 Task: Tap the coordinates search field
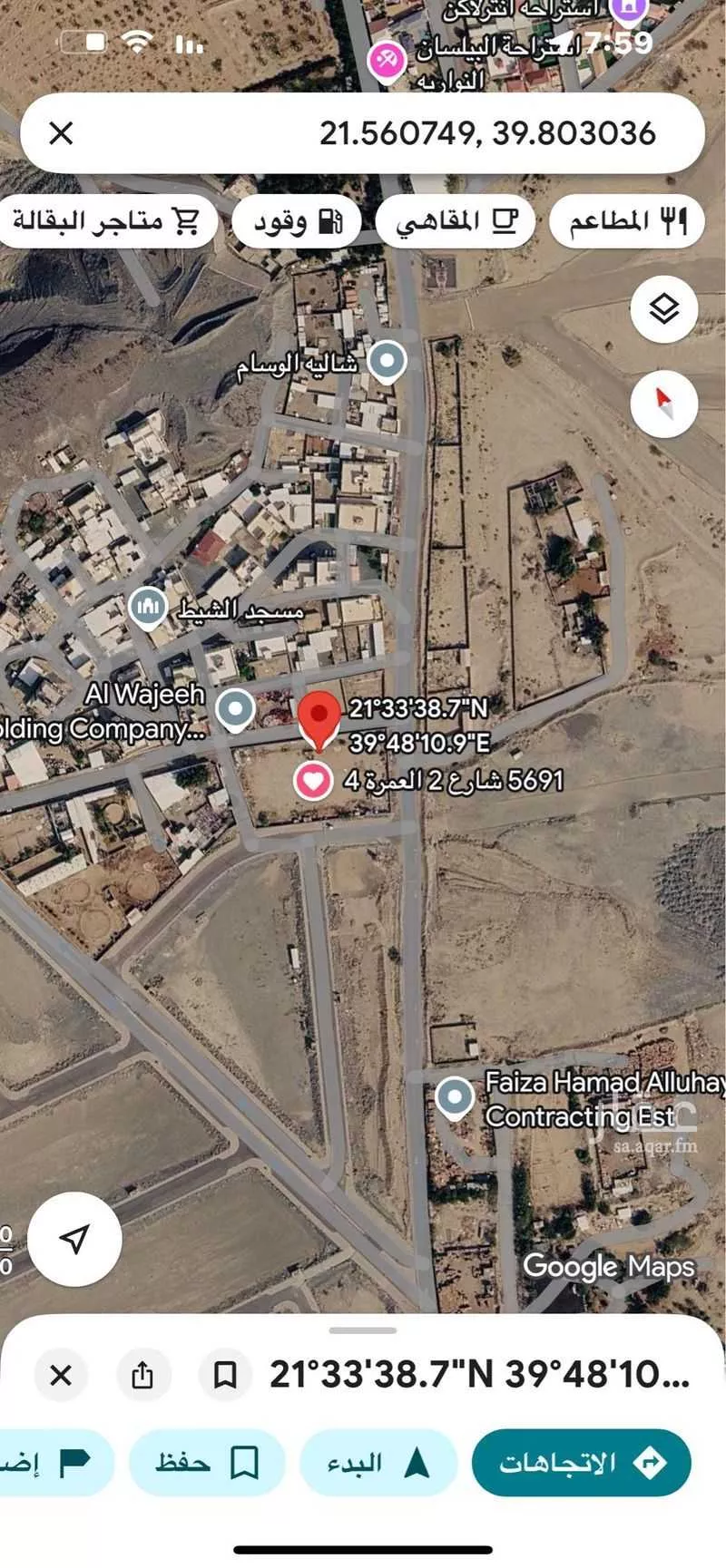[408, 133]
